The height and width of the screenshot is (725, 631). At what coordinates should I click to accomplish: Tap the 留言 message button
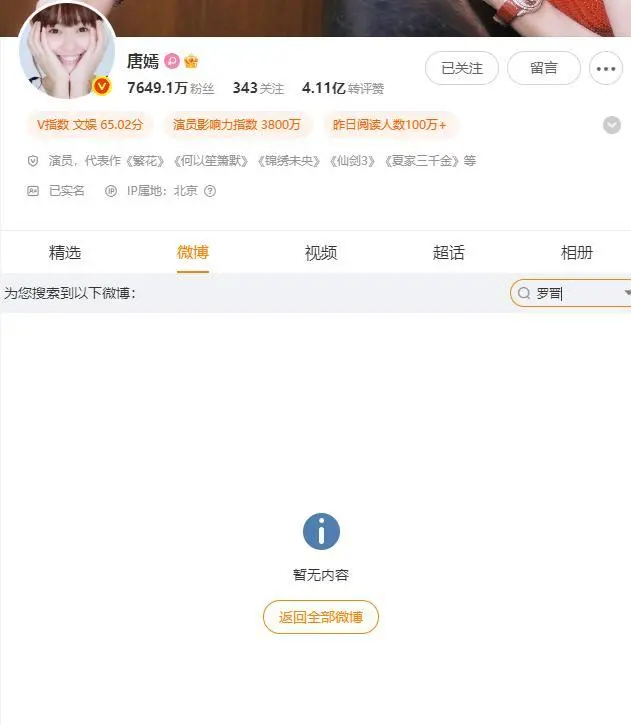pos(543,68)
